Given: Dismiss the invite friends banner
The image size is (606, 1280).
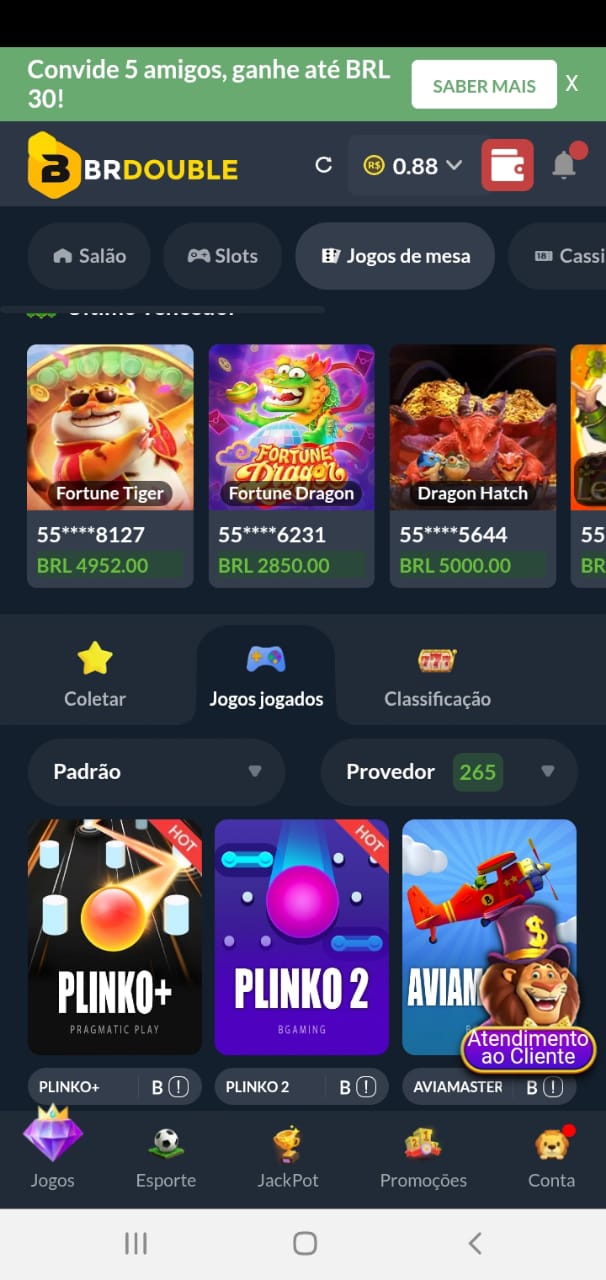Looking at the screenshot, I should click(572, 84).
